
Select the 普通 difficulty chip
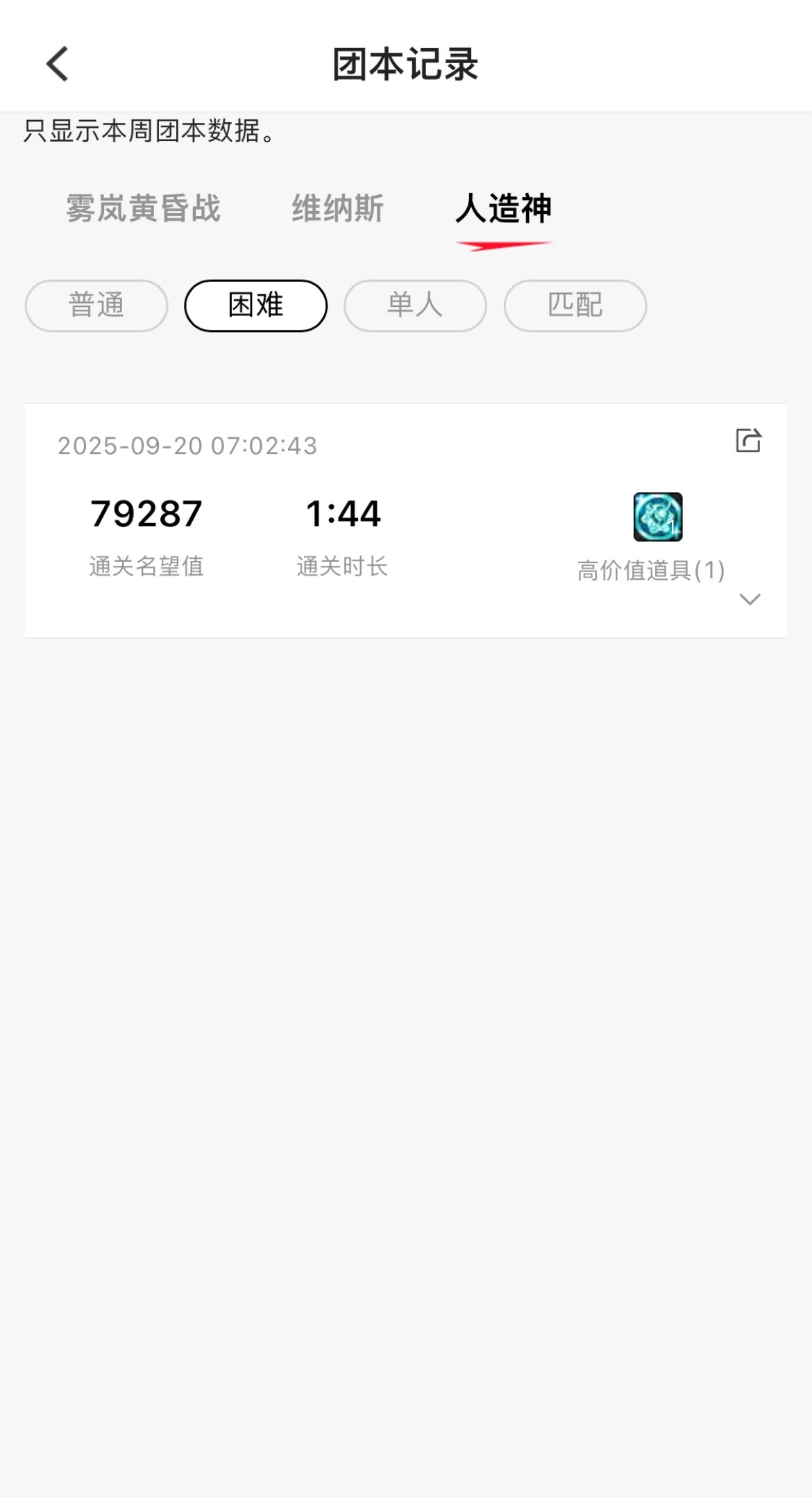pos(96,306)
